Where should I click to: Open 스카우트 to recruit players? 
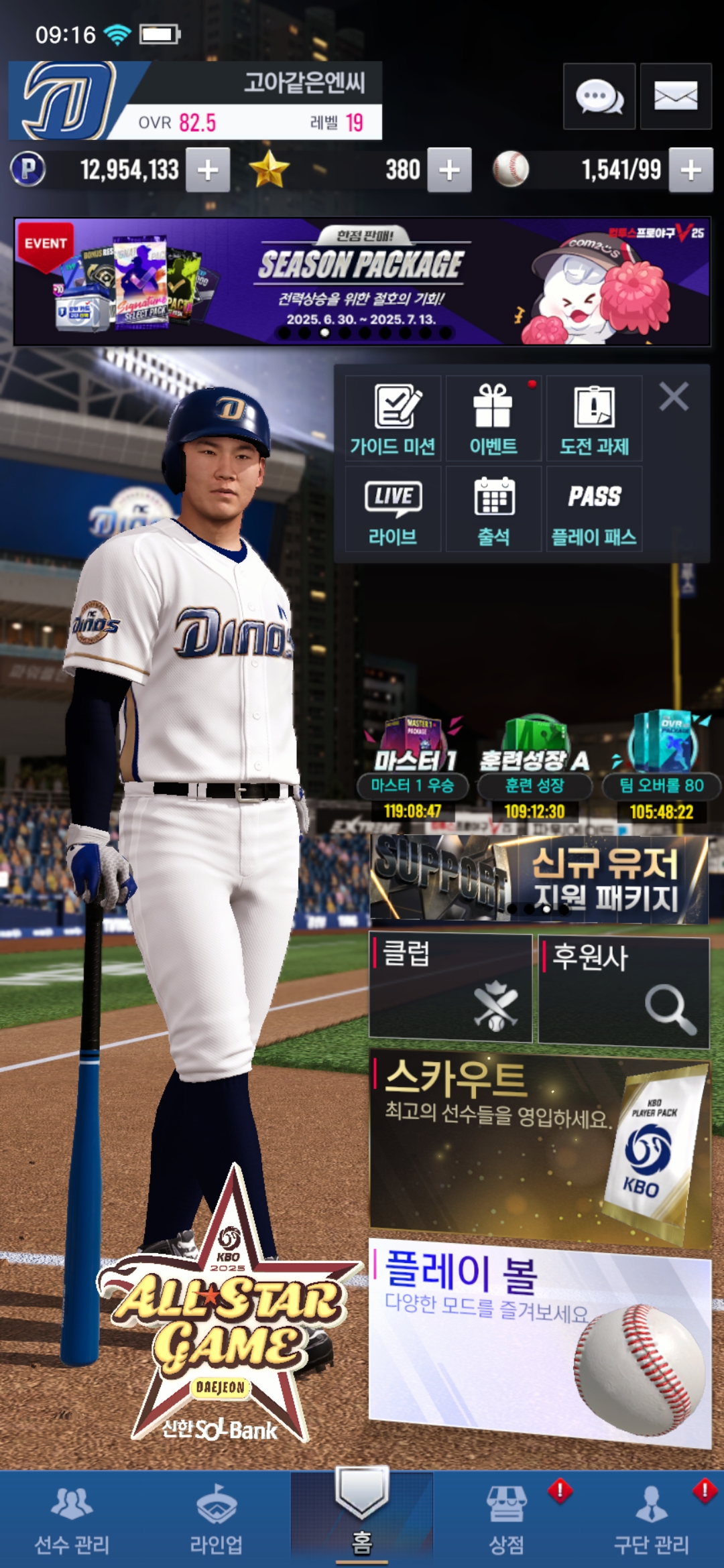coord(539,1146)
